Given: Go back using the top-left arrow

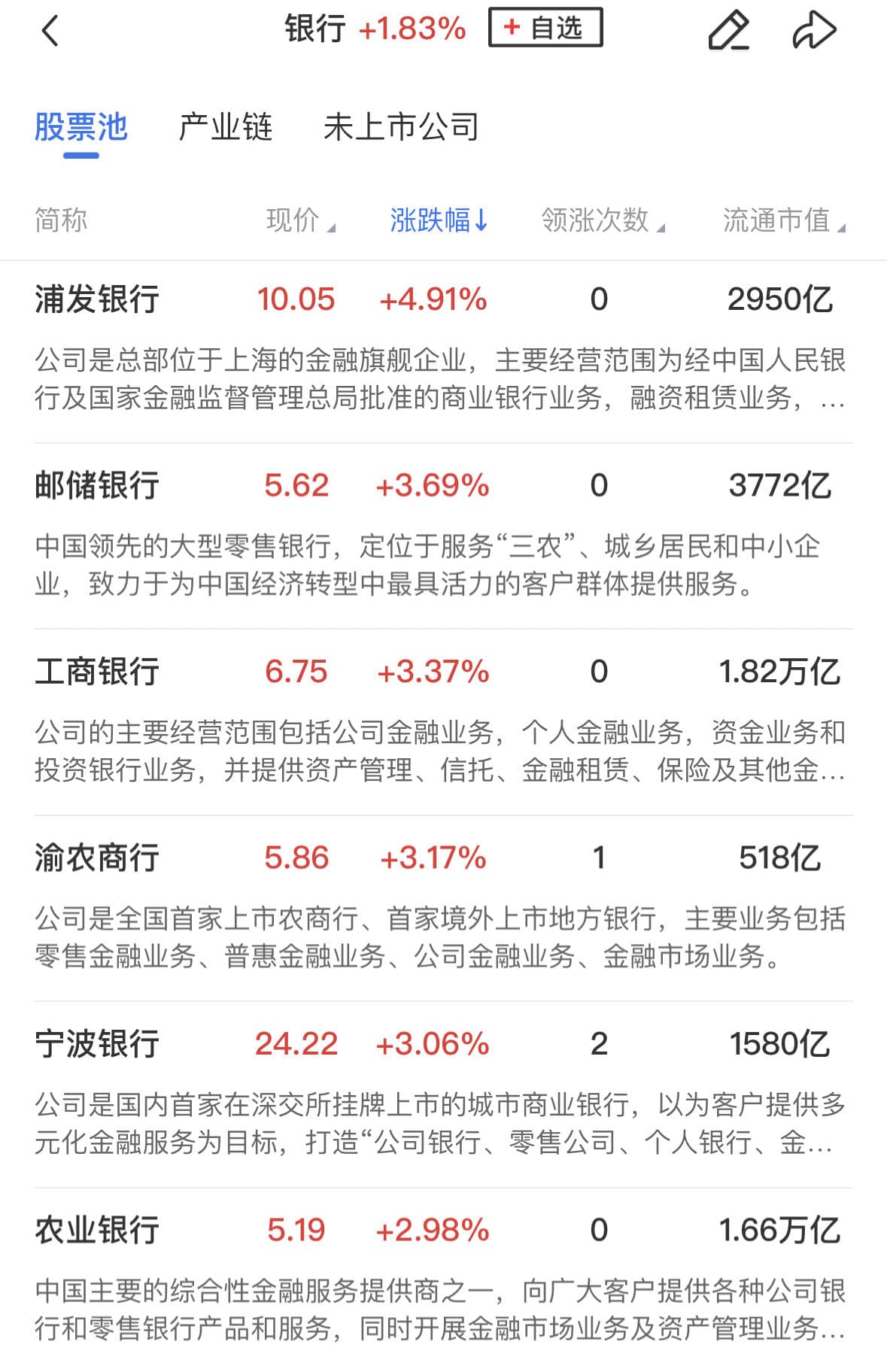Looking at the screenshot, I should point(50,31).
